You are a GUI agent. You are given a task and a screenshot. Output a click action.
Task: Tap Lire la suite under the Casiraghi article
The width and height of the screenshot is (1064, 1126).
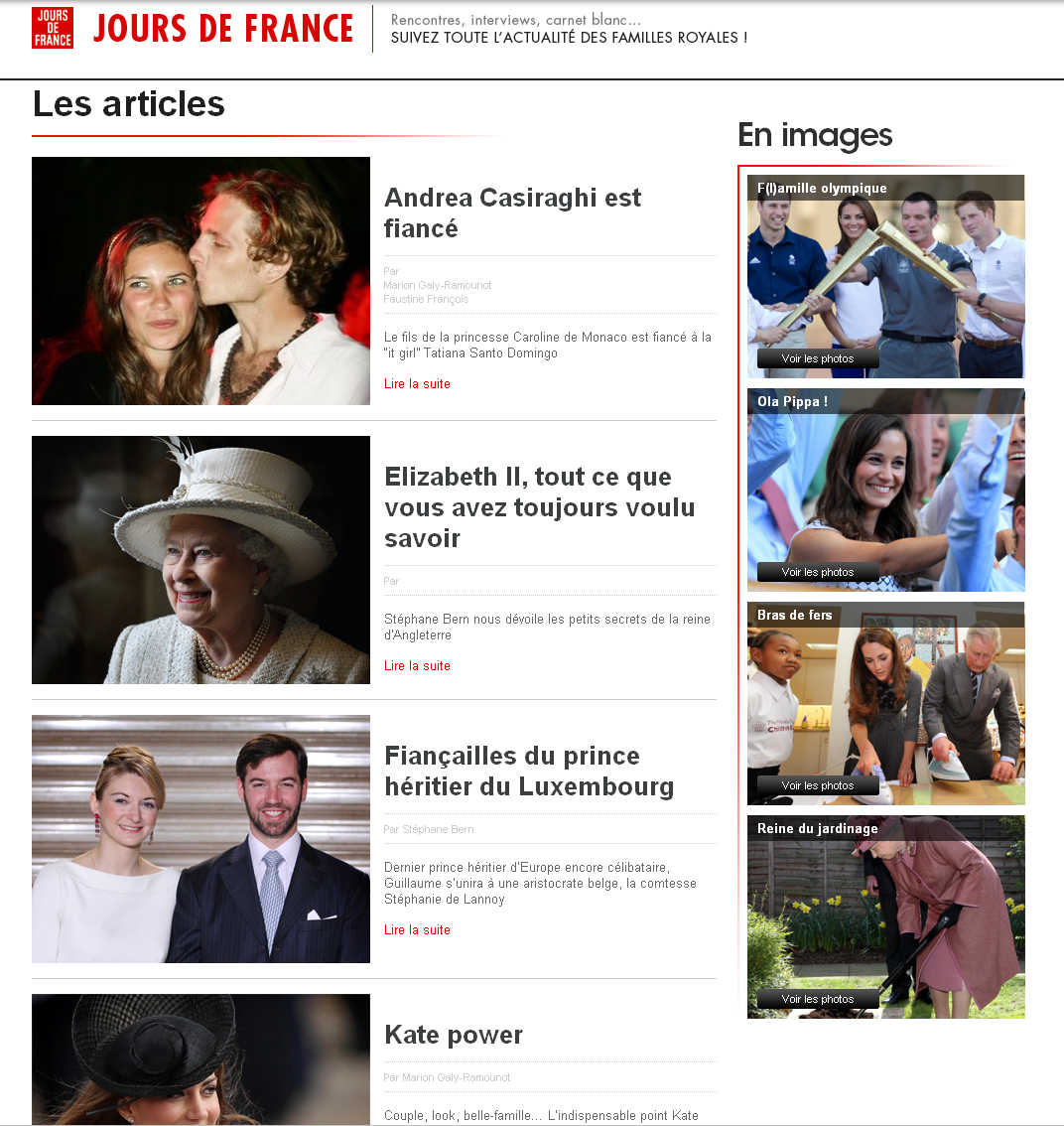coord(417,384)
